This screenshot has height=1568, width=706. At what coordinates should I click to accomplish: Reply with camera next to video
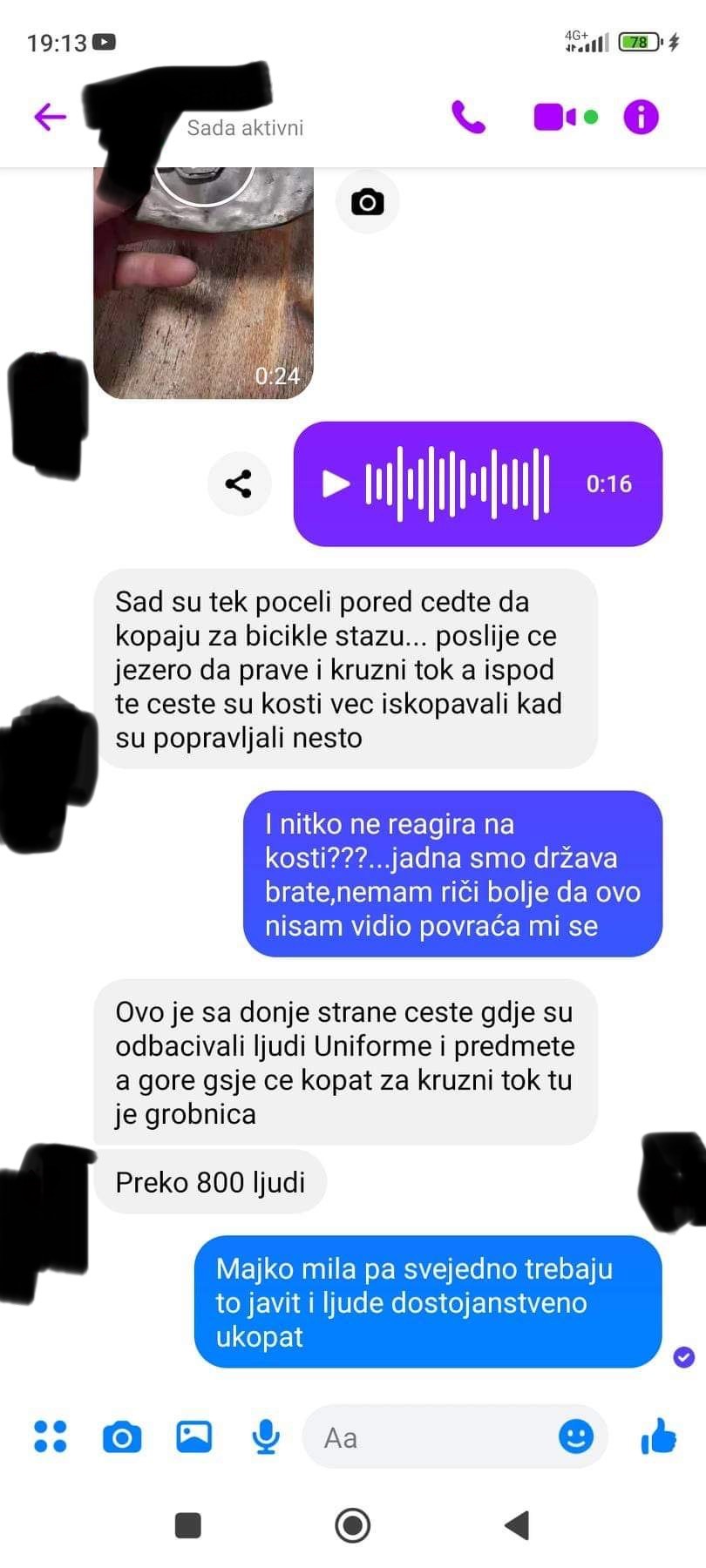coord(367,202)
